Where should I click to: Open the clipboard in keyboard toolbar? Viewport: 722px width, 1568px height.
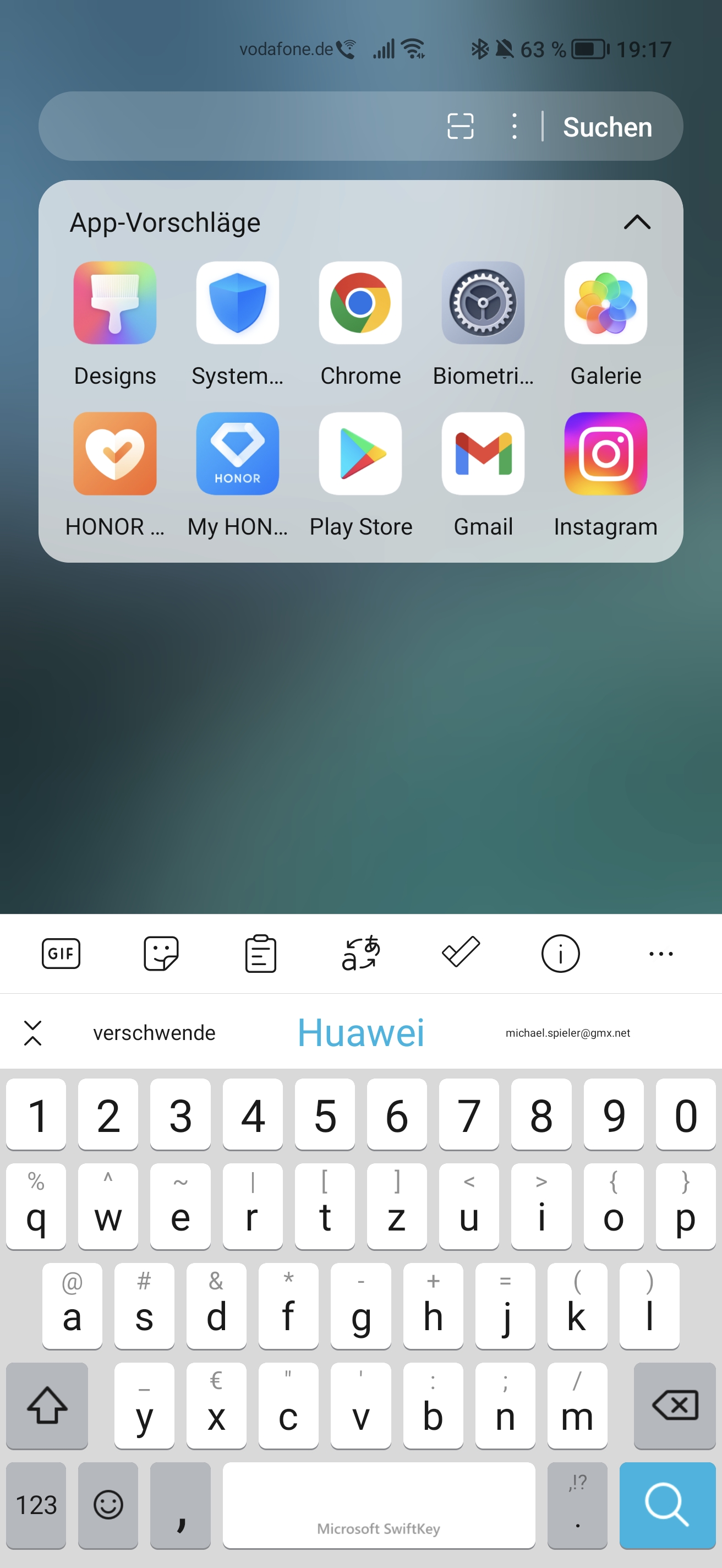pos(260,953)
